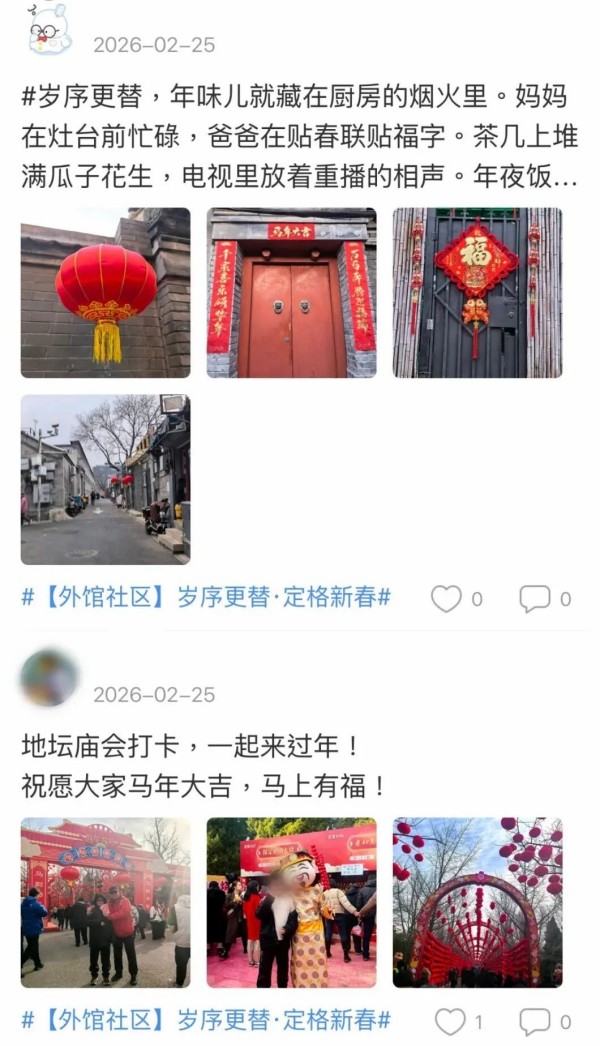Screen dimensions: 600x1046
Task: Open the topic hashtag under the kitchen post
Action: tap(206, 598)
